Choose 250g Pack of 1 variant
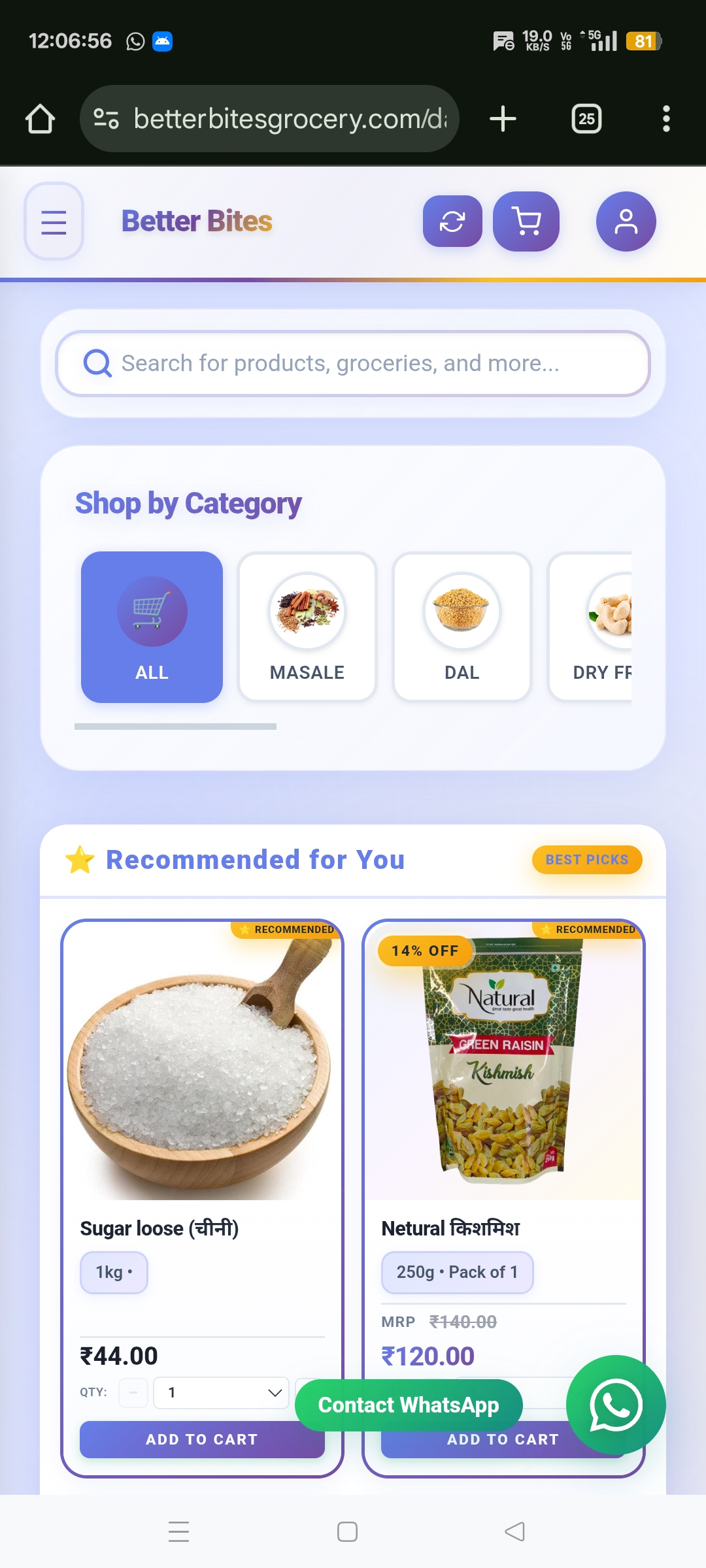706x1568 pixels. (x=457, y=1272)
